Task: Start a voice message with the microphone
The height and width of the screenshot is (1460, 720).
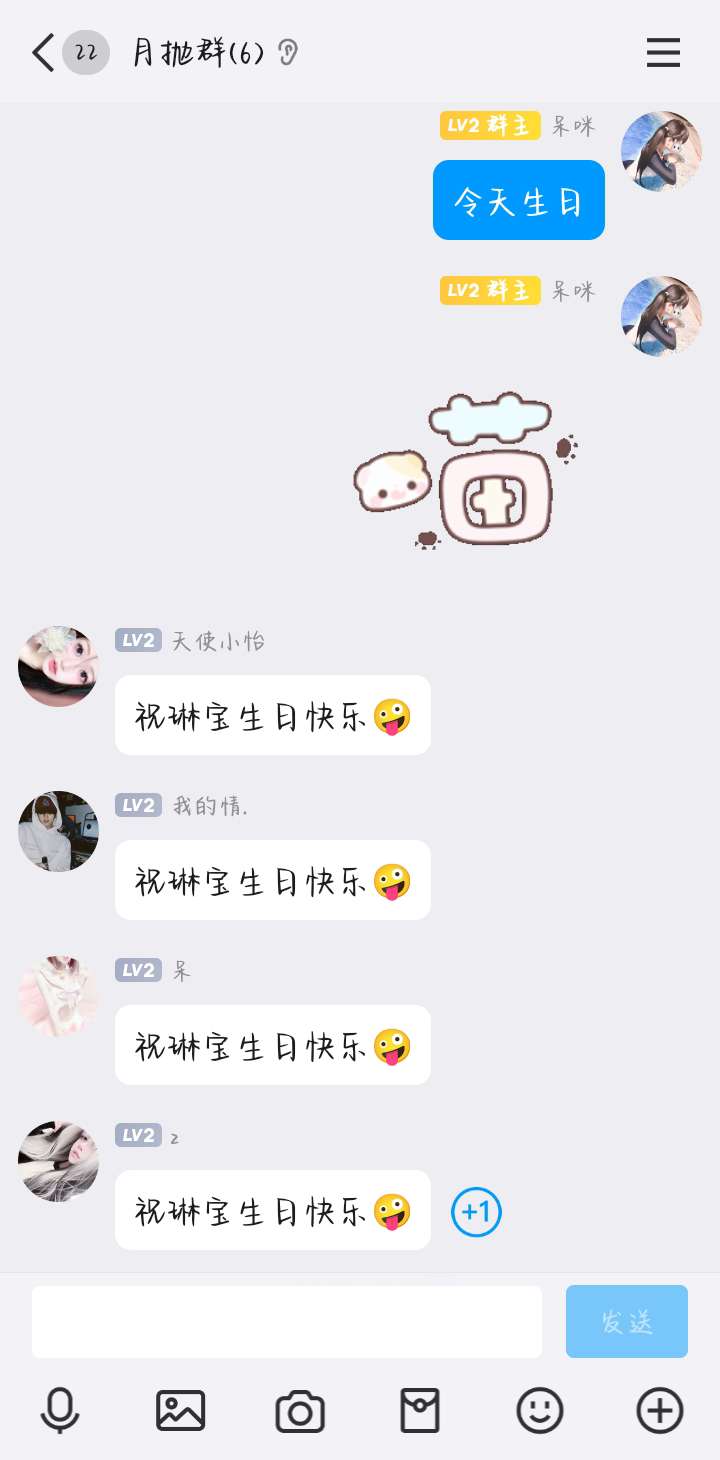Action: tap(60, 1411)
